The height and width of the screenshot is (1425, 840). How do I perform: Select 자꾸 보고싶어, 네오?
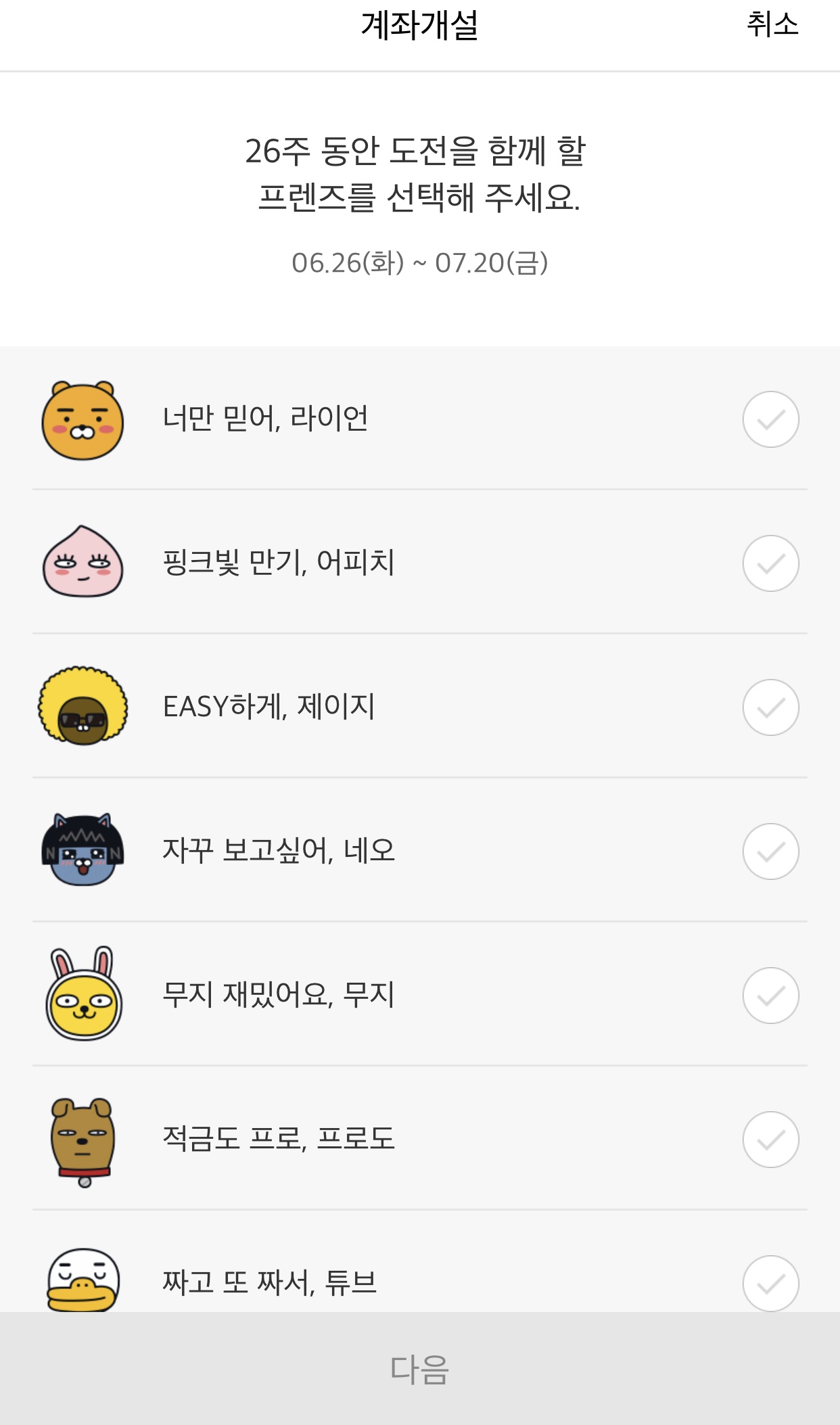pos(770,851)
